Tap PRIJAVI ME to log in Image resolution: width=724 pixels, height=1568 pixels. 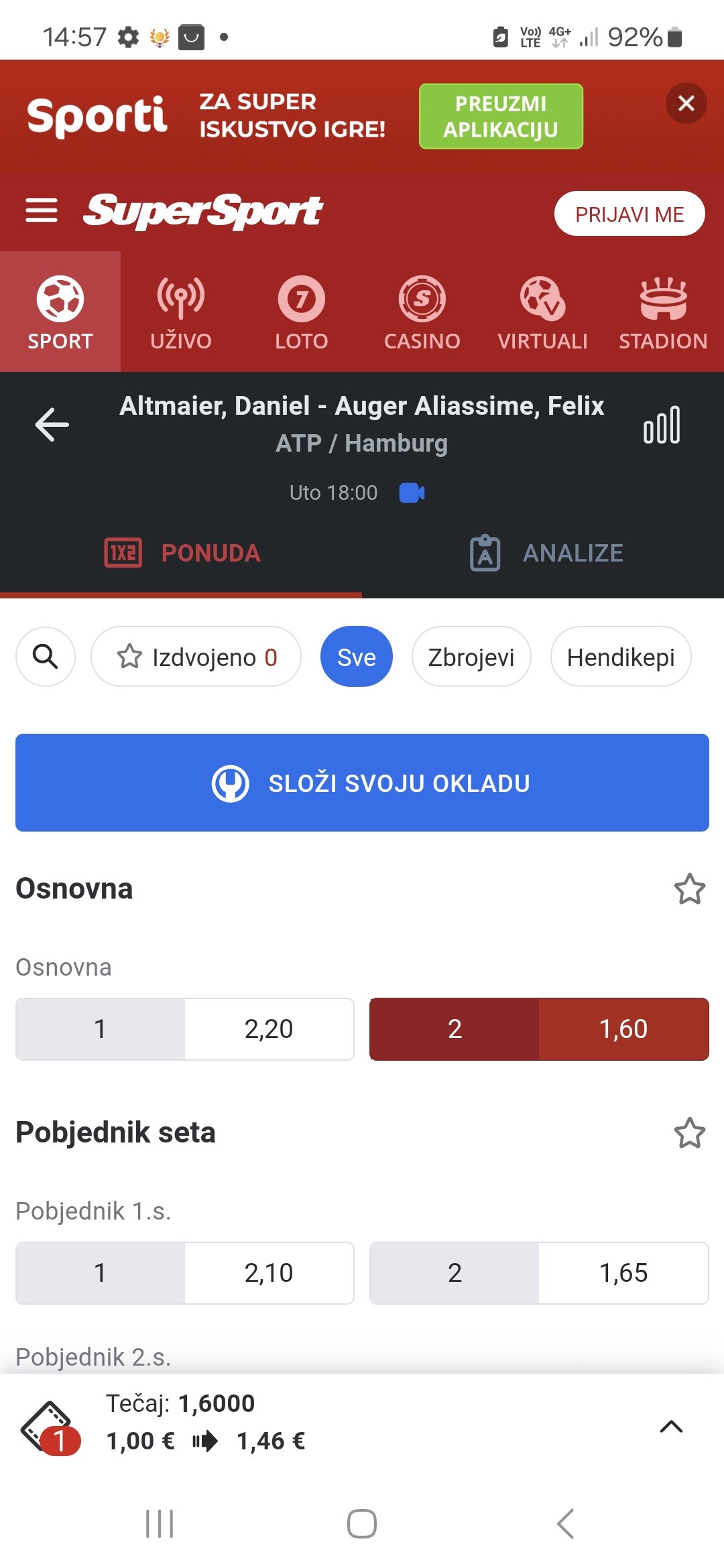coord(629,214)
